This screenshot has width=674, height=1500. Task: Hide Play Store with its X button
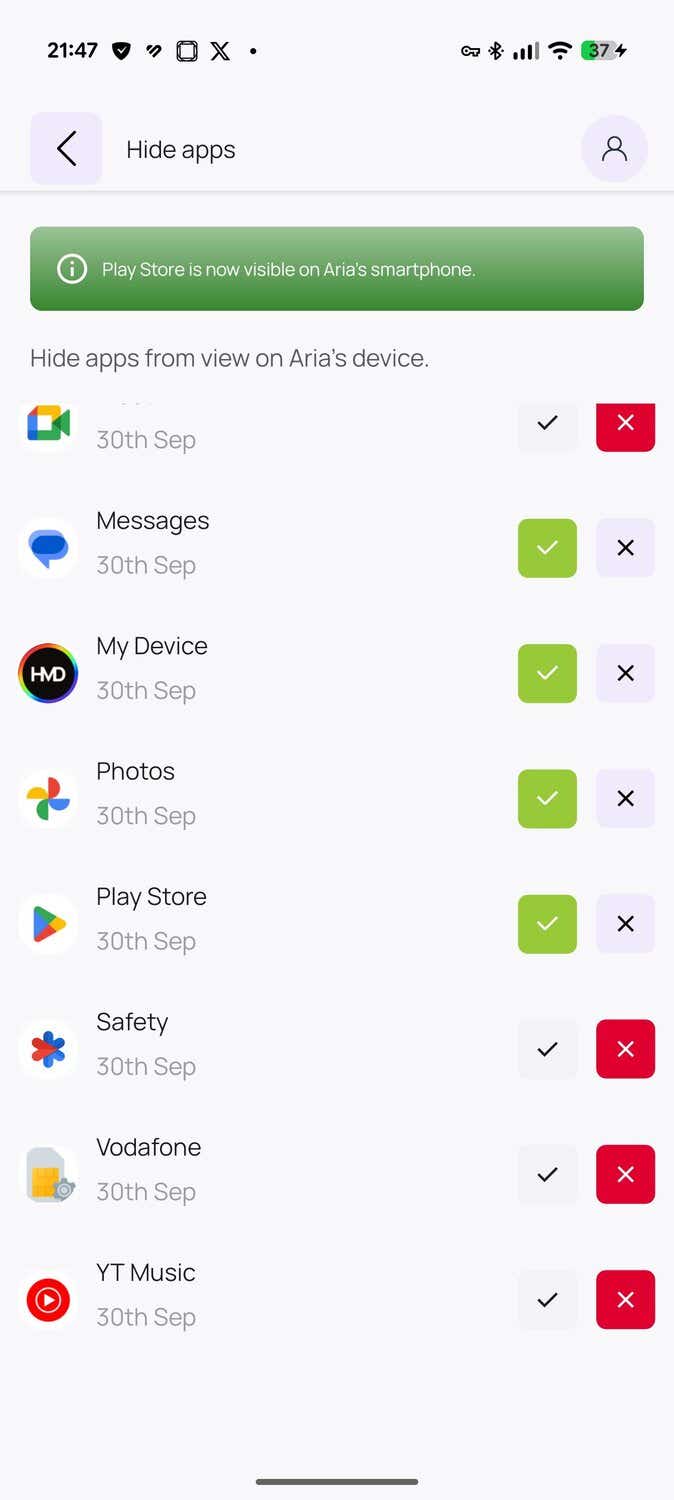point(625,924)
